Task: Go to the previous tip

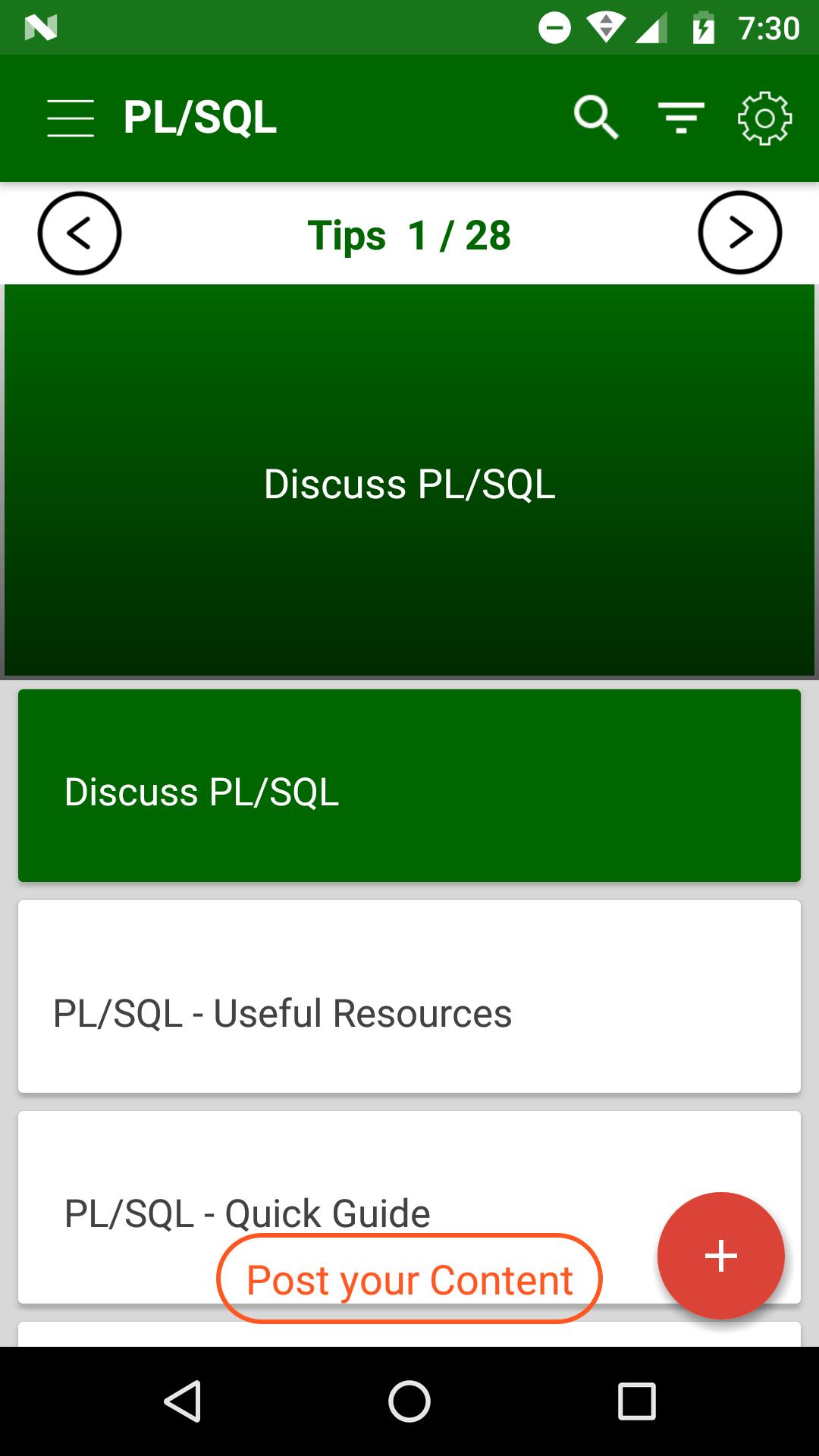Action: coord(80,234)
